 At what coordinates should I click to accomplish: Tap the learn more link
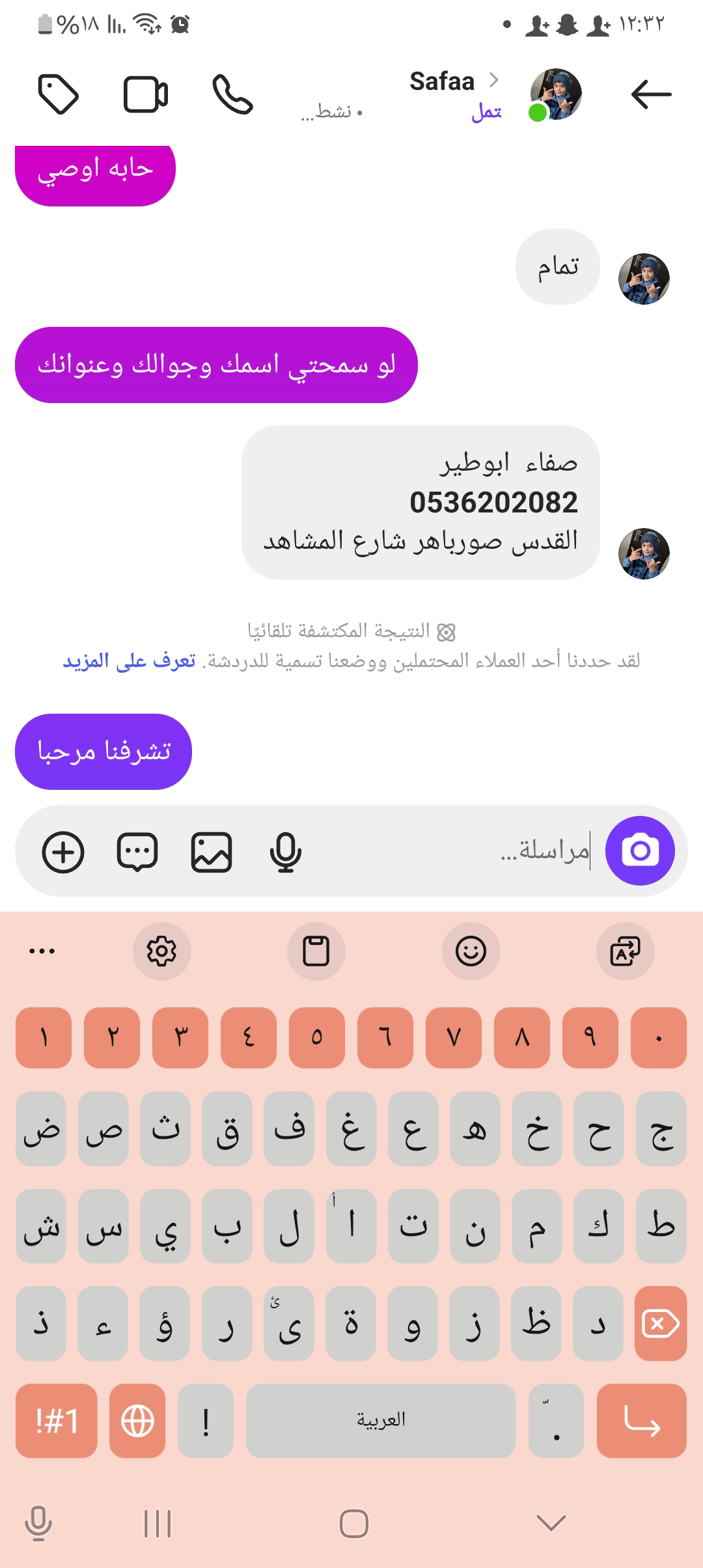[x=129, y=661]
